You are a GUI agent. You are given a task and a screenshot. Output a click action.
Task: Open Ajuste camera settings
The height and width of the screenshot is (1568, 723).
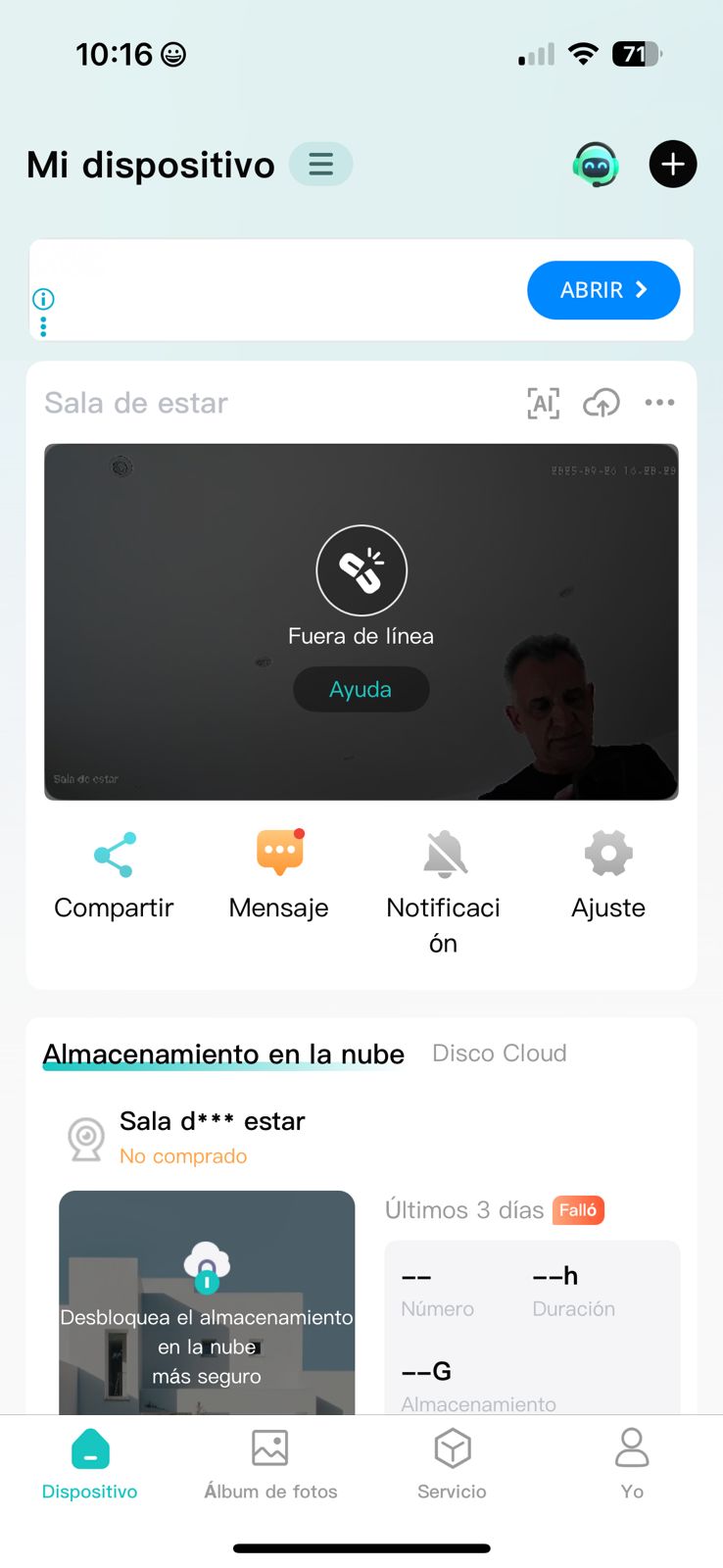coord(608,875)
